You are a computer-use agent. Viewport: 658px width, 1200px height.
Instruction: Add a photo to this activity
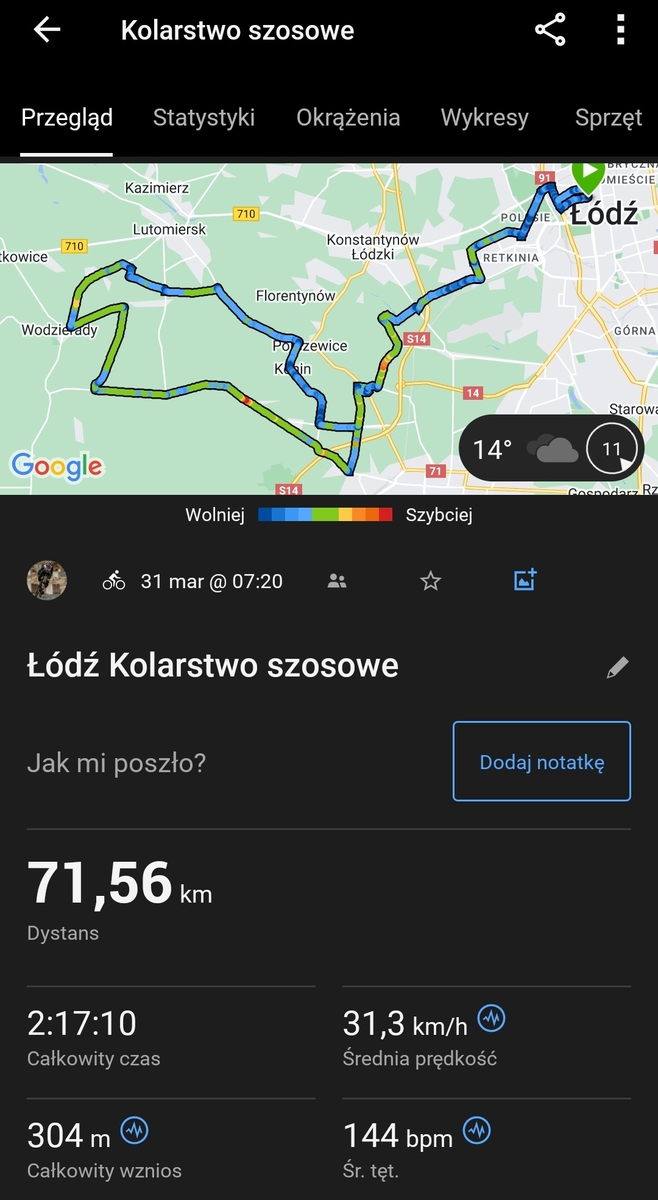525,580
